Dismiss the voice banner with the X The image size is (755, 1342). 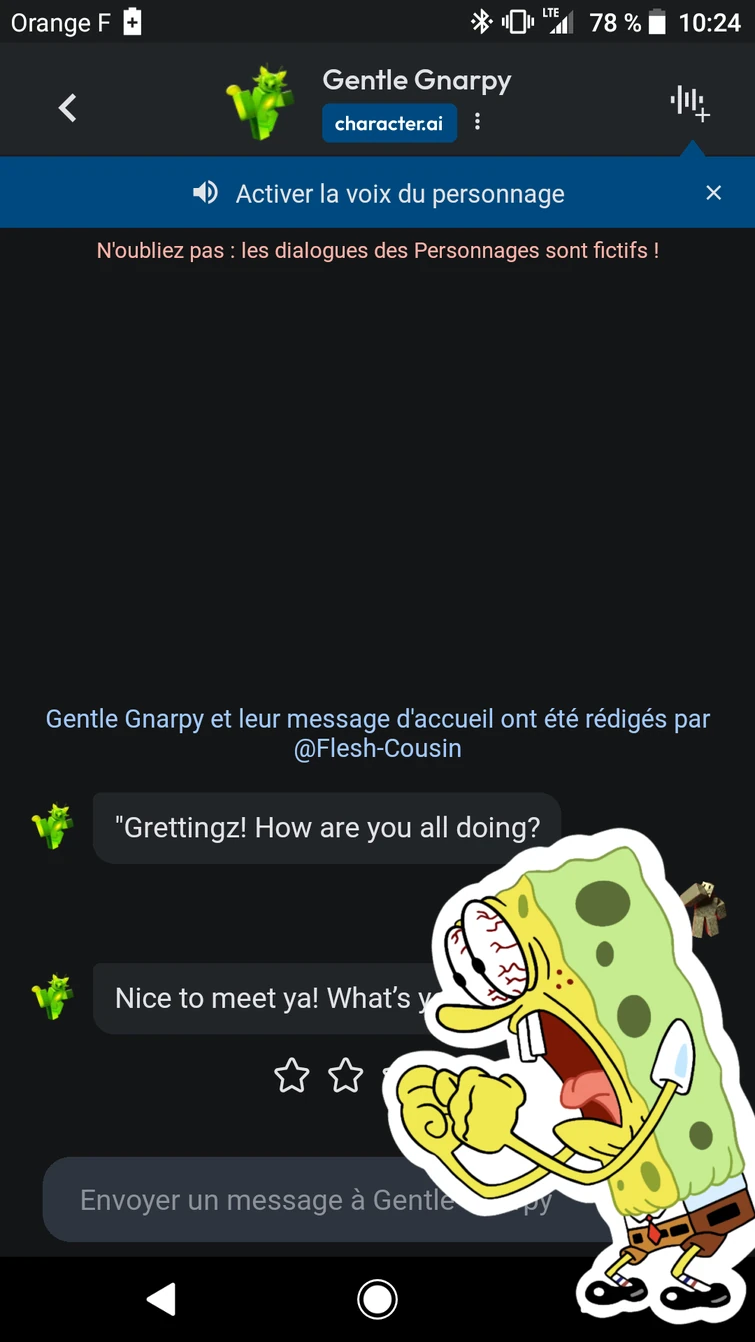coord(713,192)
